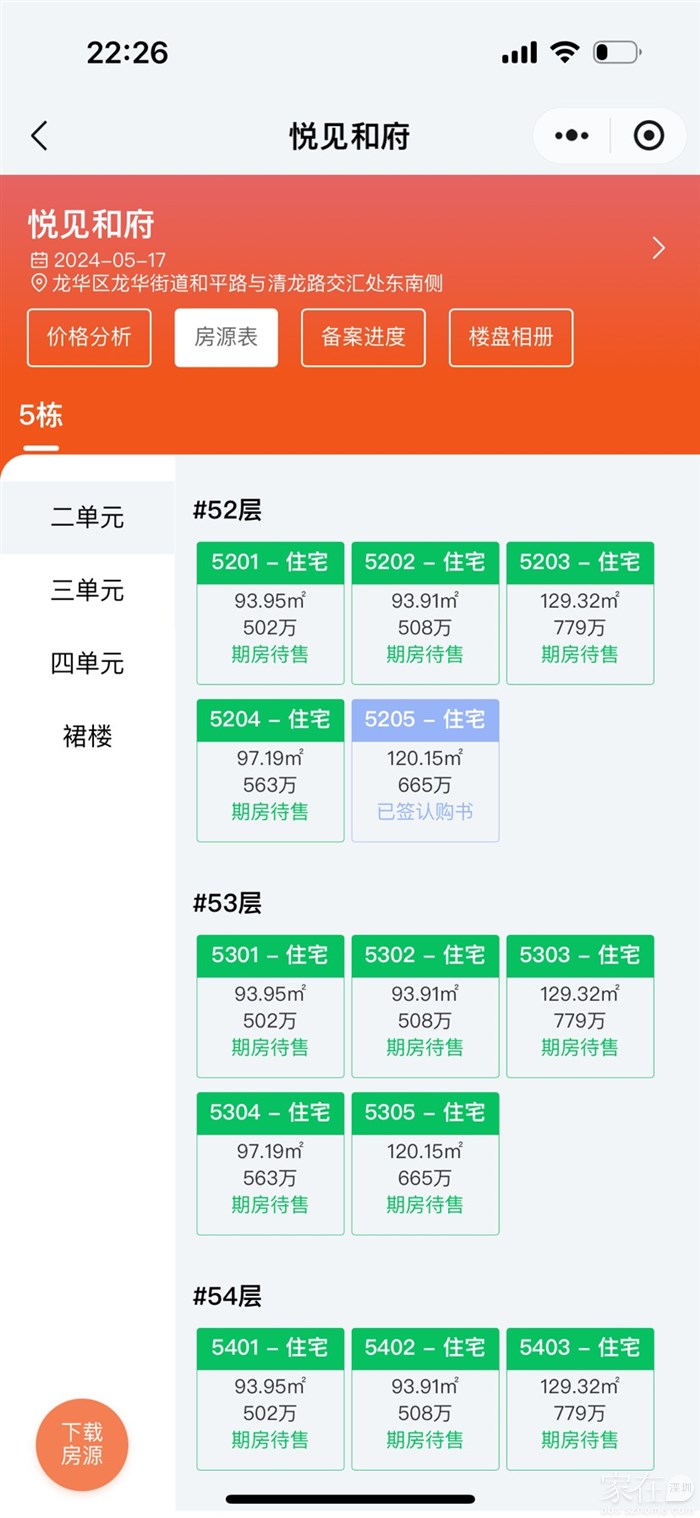The image size is (700, 1518).
Task: Close the mini program with the circle icon
Action: pos(648,136)
